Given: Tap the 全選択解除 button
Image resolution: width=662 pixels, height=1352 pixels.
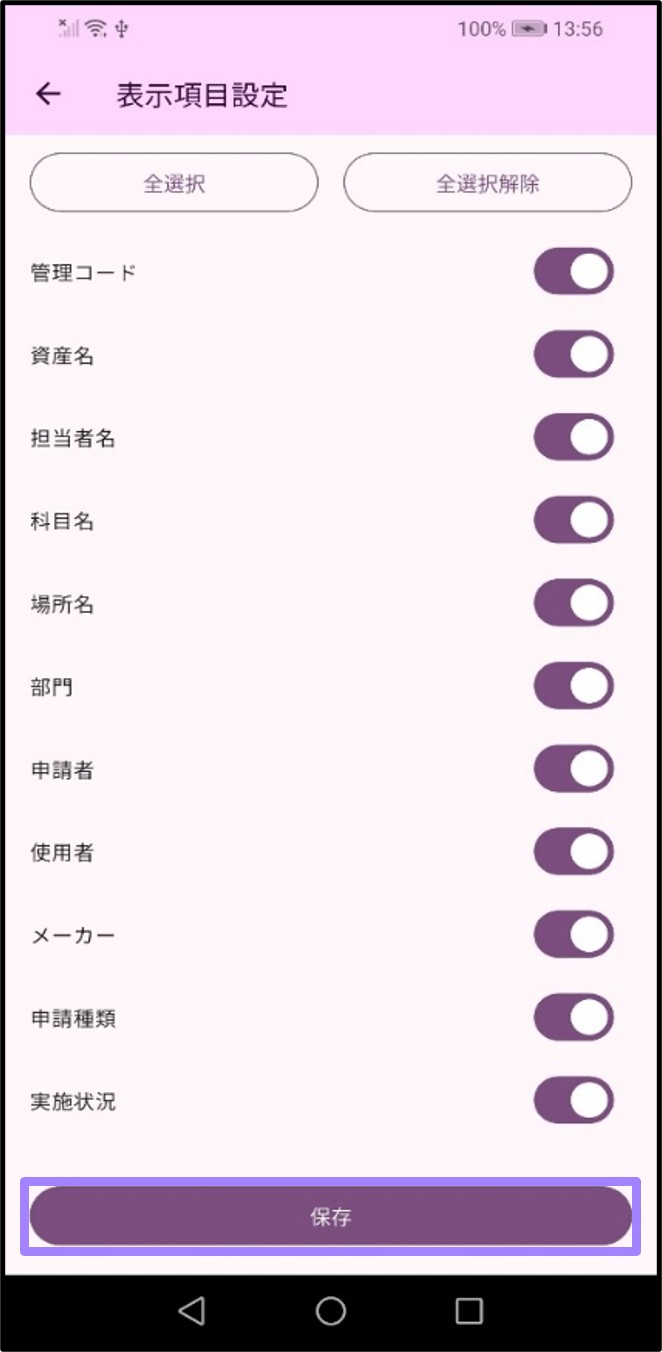Looking at the screenshot, I should (487, 183).
